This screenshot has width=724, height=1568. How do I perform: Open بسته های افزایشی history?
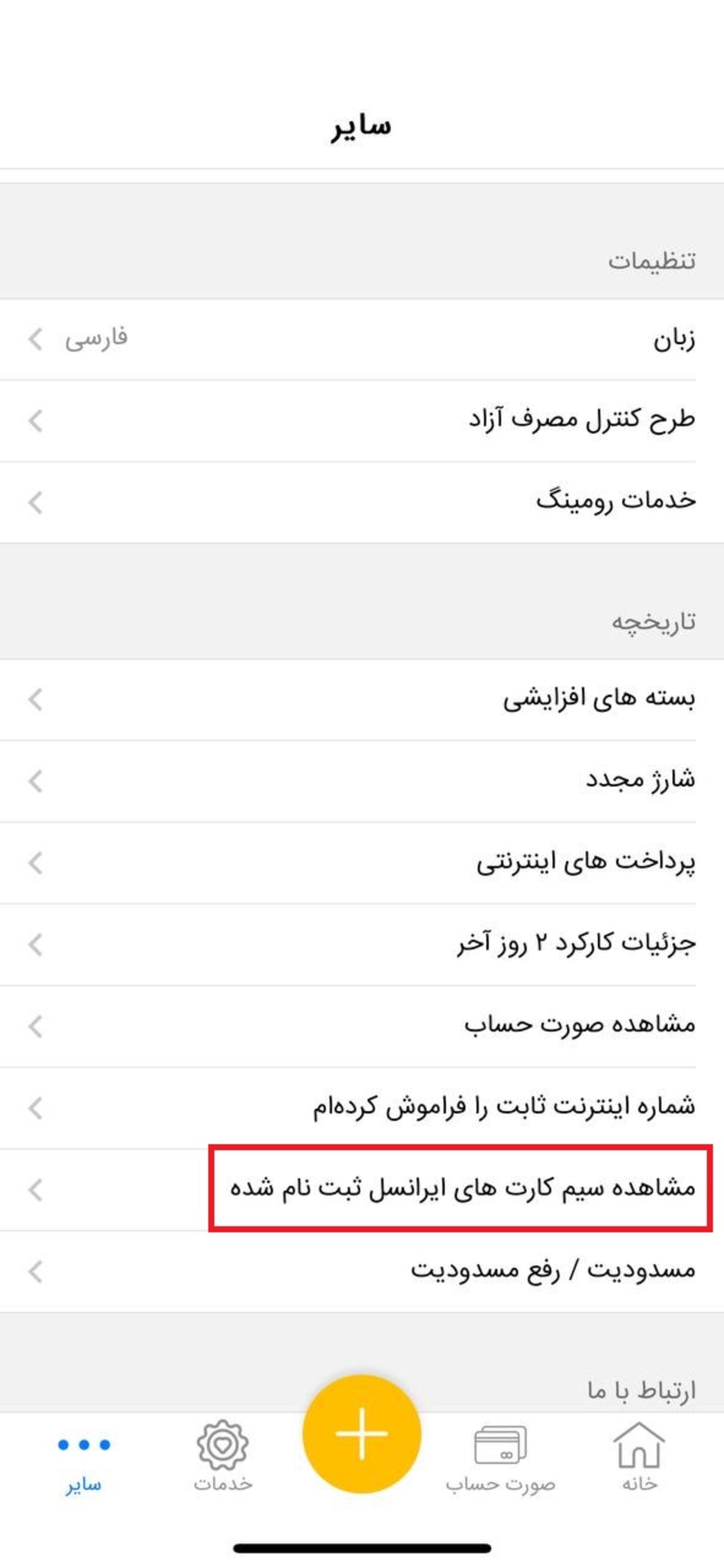(362, 700)
